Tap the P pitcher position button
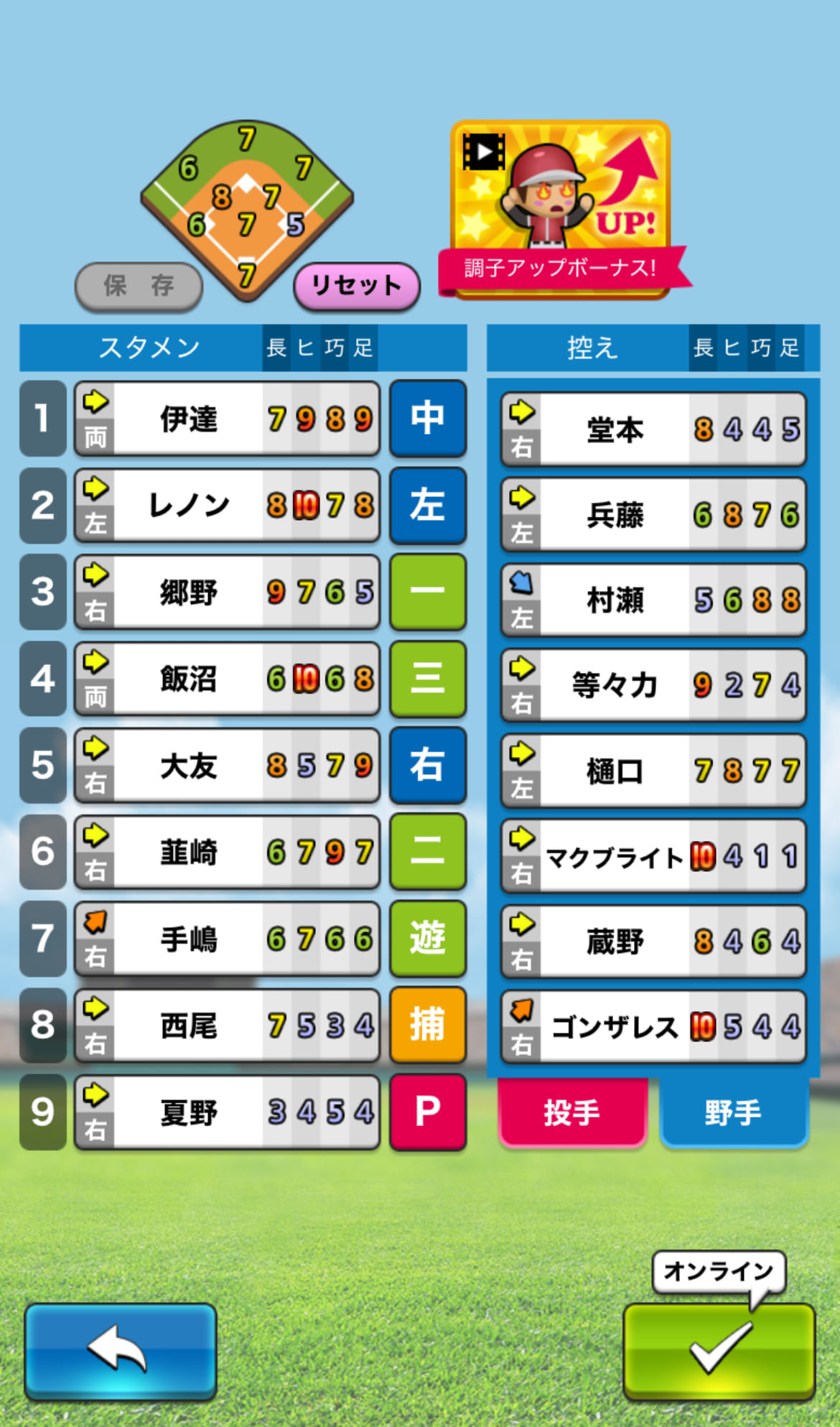Viewport: 840px width, 1427px height. [x=427, y=1112]
